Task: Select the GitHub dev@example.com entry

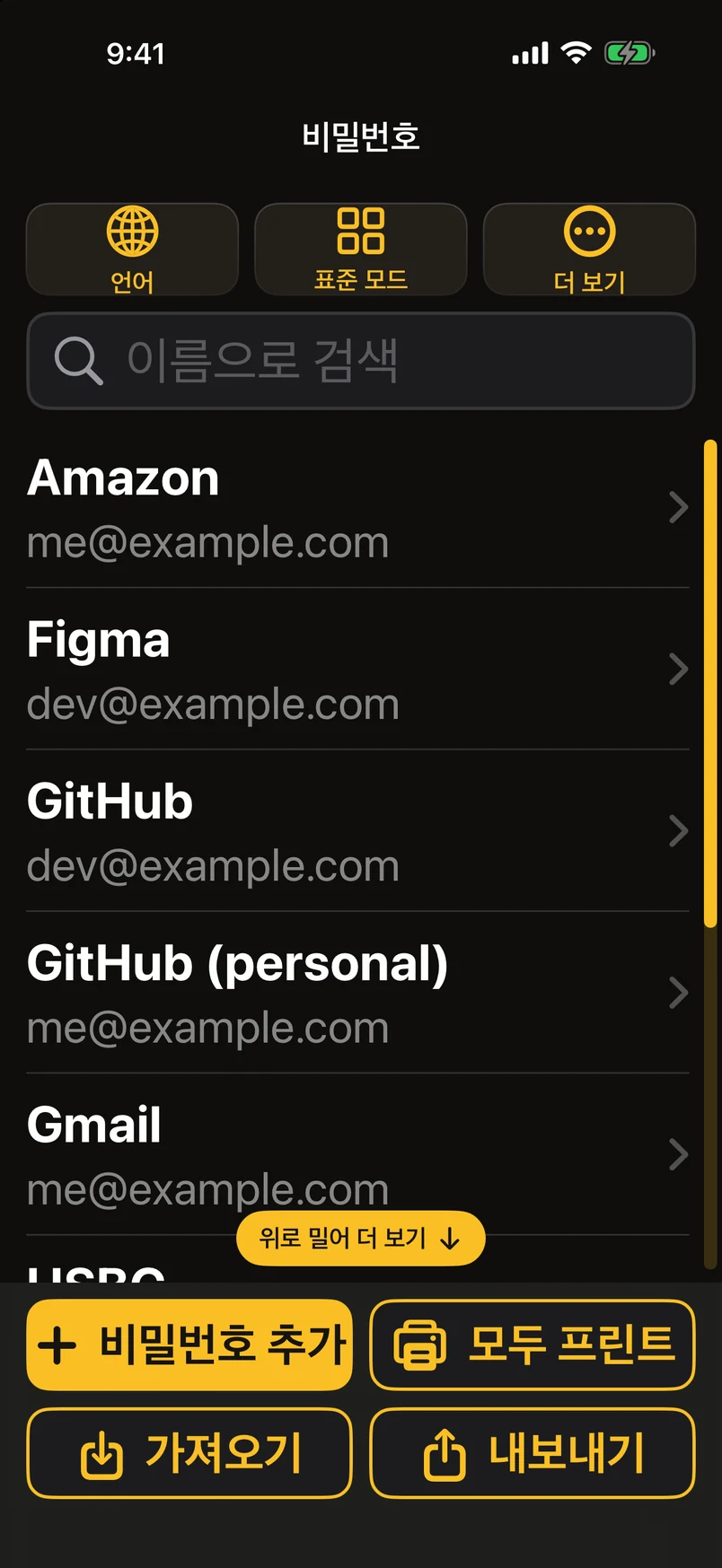Action: [x=358, y=831]
